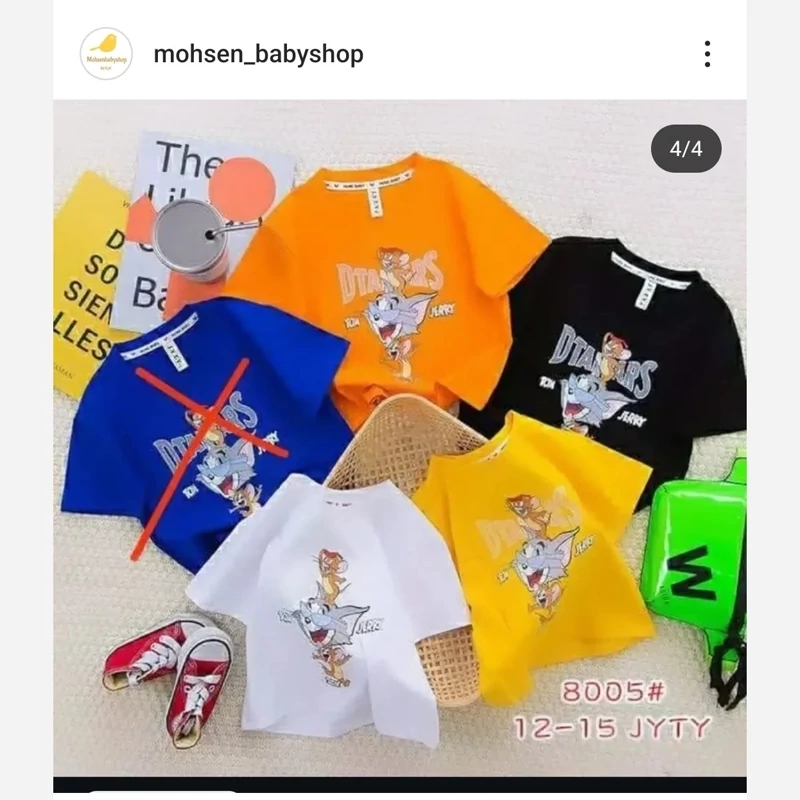
Task: Open the mohsen_babyshop profile from the username
Action: coord(258,54)
